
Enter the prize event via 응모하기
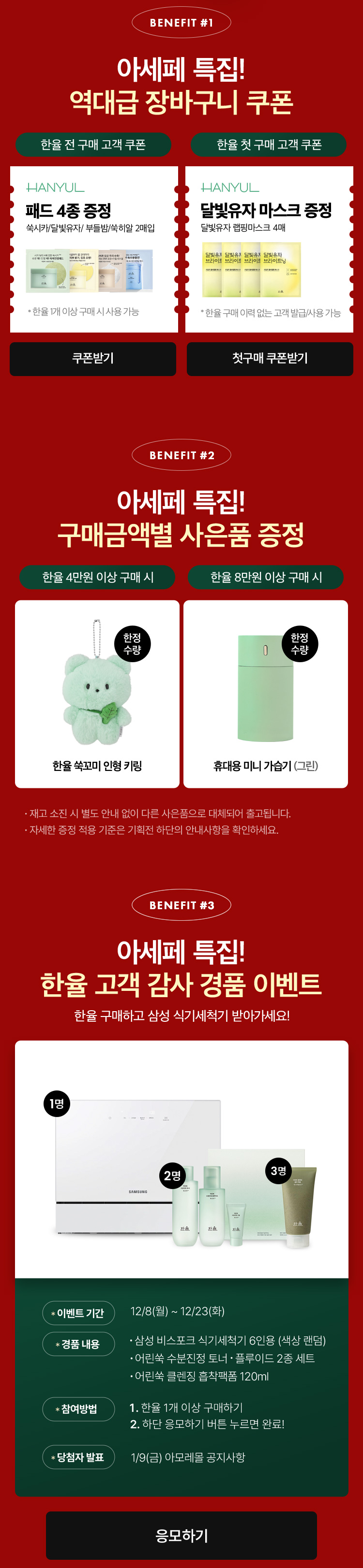point(181,1535)
